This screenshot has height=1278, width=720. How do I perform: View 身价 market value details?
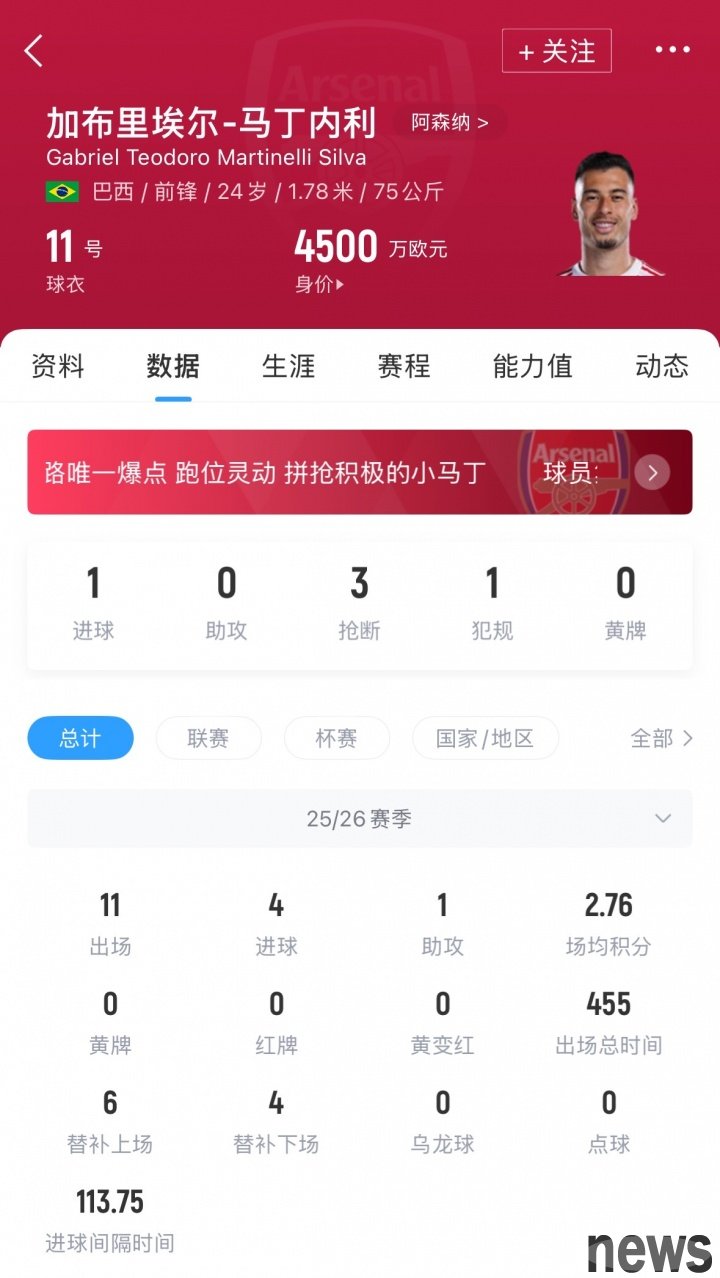tap(320, 284)
